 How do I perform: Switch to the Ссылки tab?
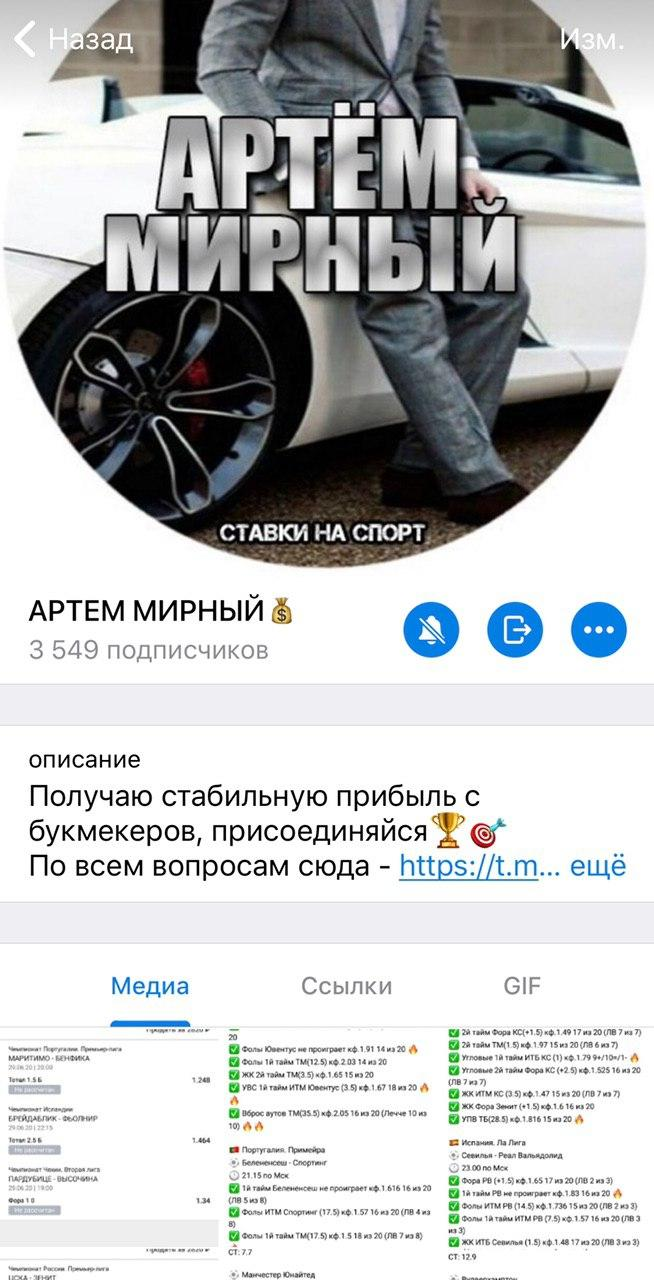346,986
